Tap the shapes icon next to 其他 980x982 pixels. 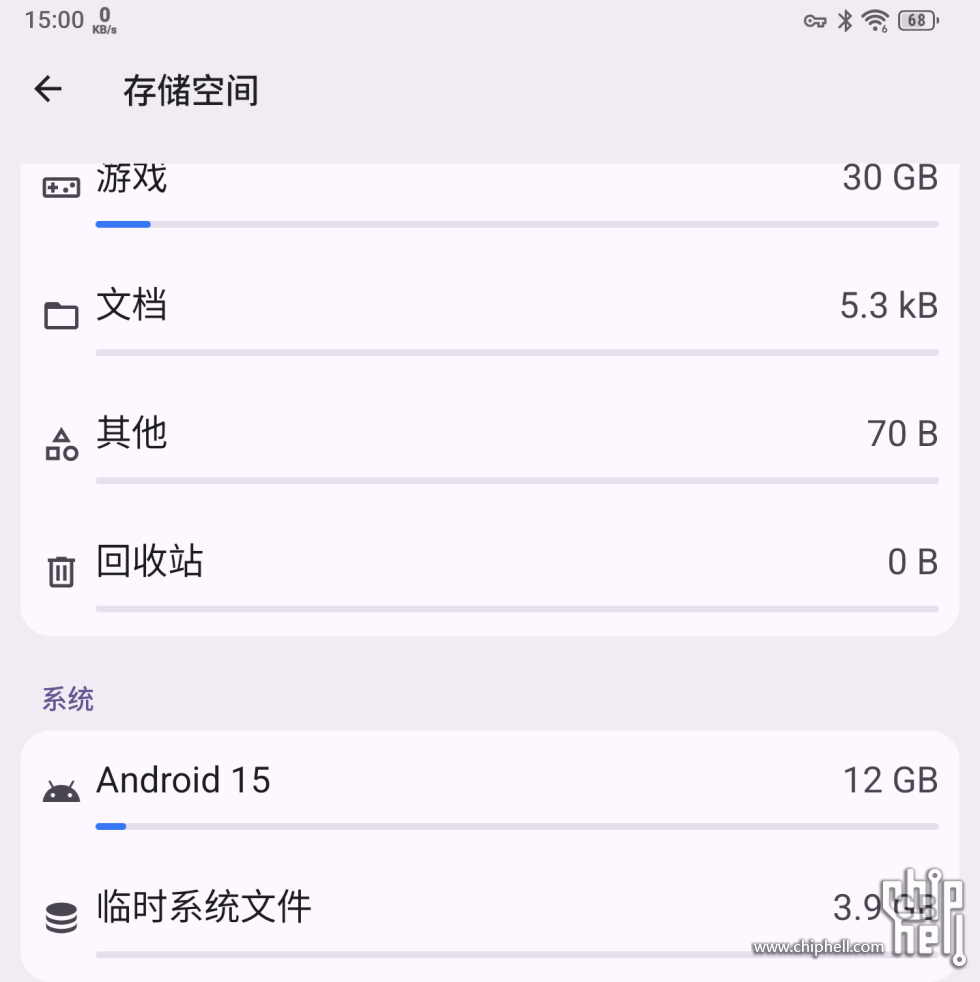(60, 442)
